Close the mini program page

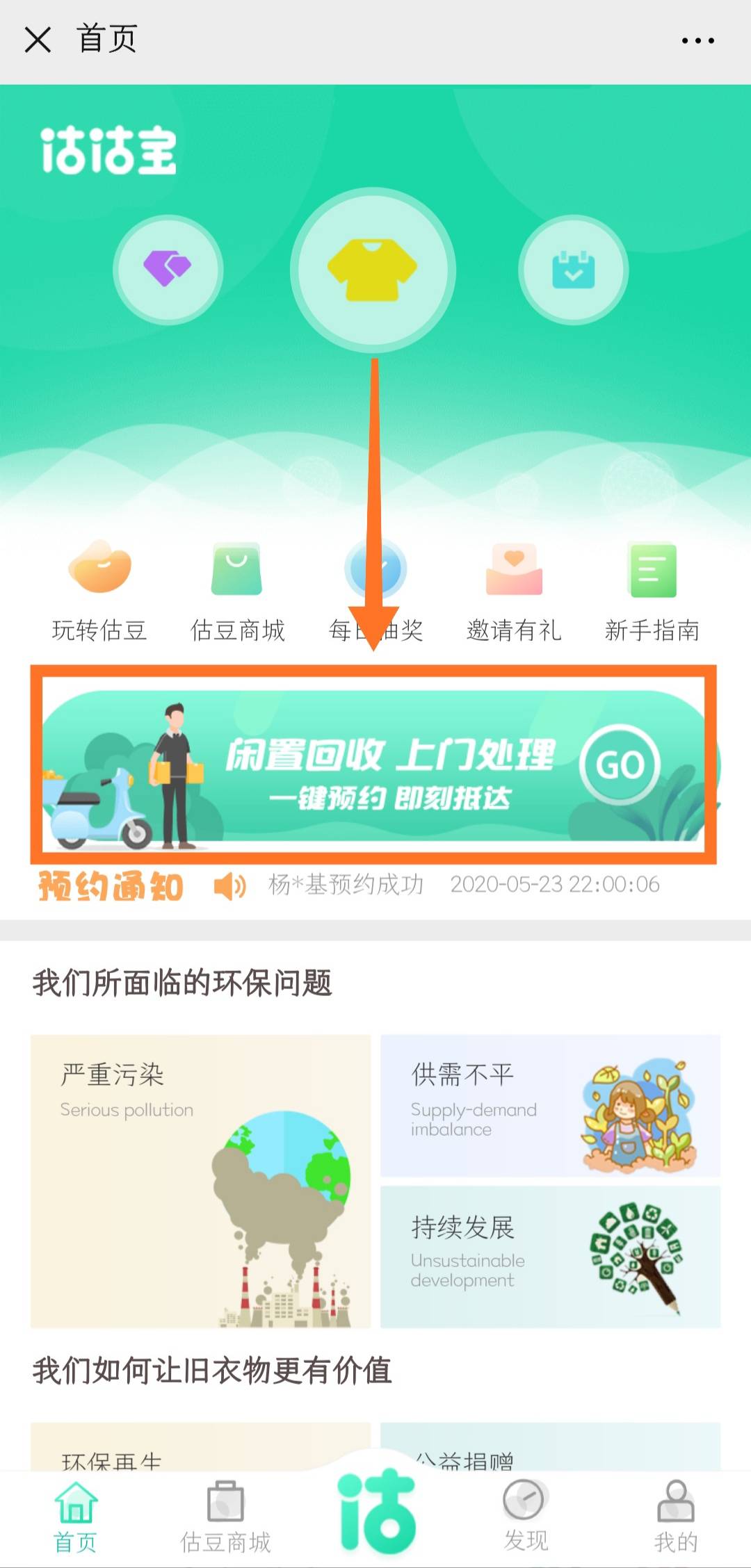[x=38, y=40]
